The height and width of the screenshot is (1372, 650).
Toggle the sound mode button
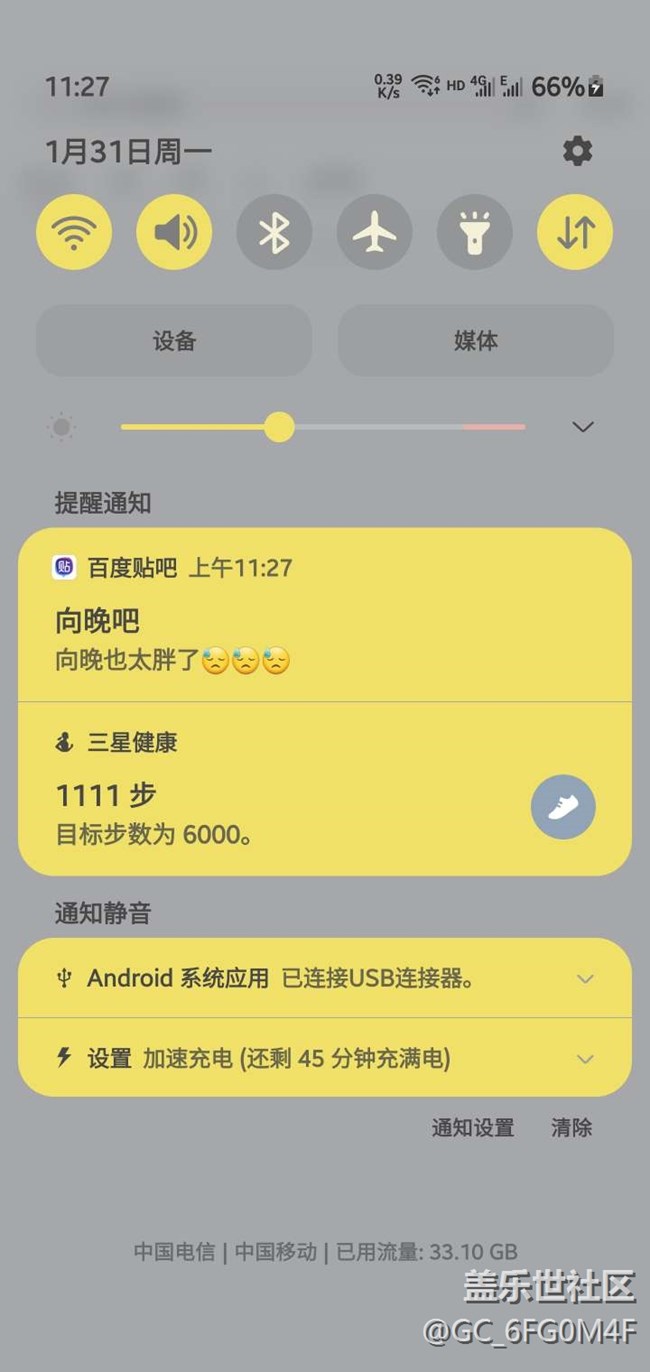pyautogui.click(x=174, y=232)
